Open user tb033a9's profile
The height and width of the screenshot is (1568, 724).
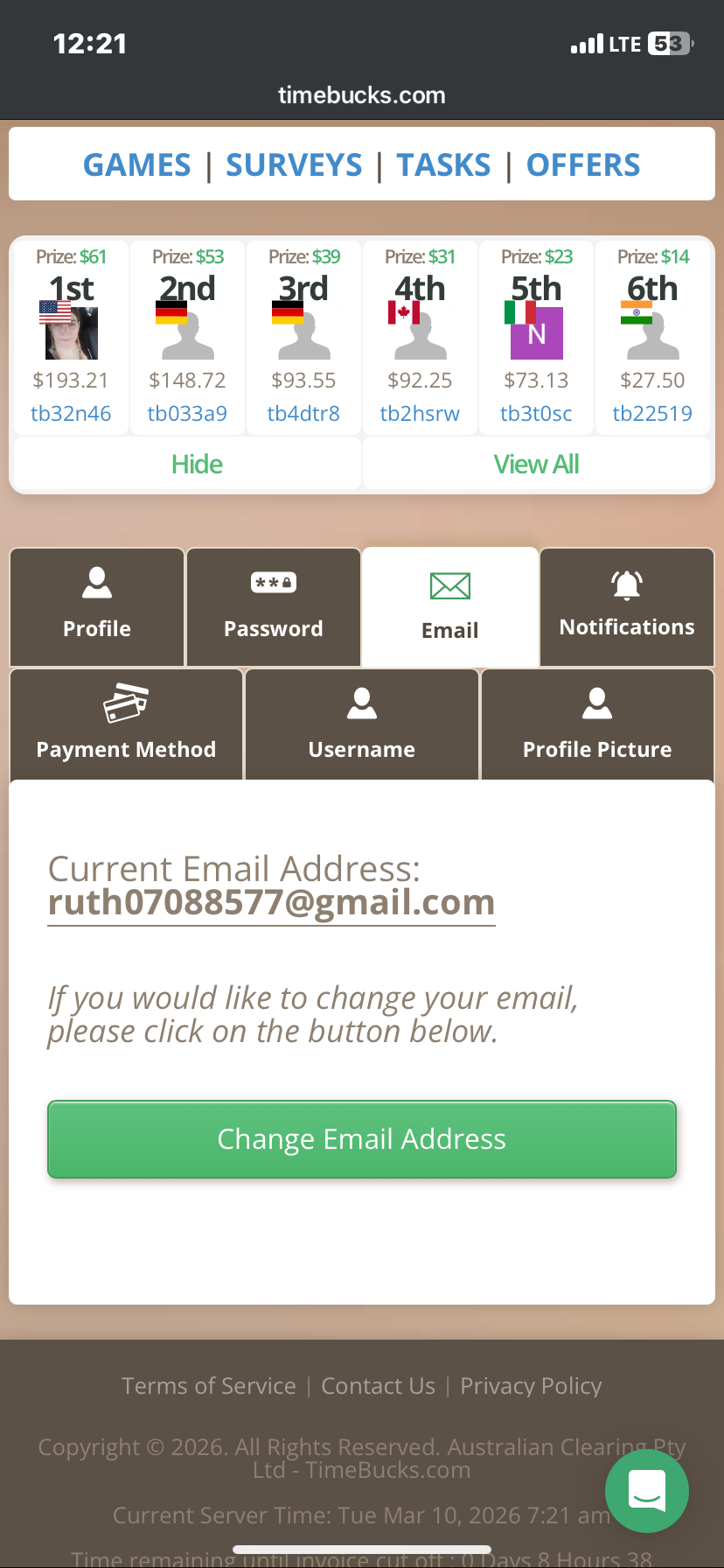(x=187, y=413)
